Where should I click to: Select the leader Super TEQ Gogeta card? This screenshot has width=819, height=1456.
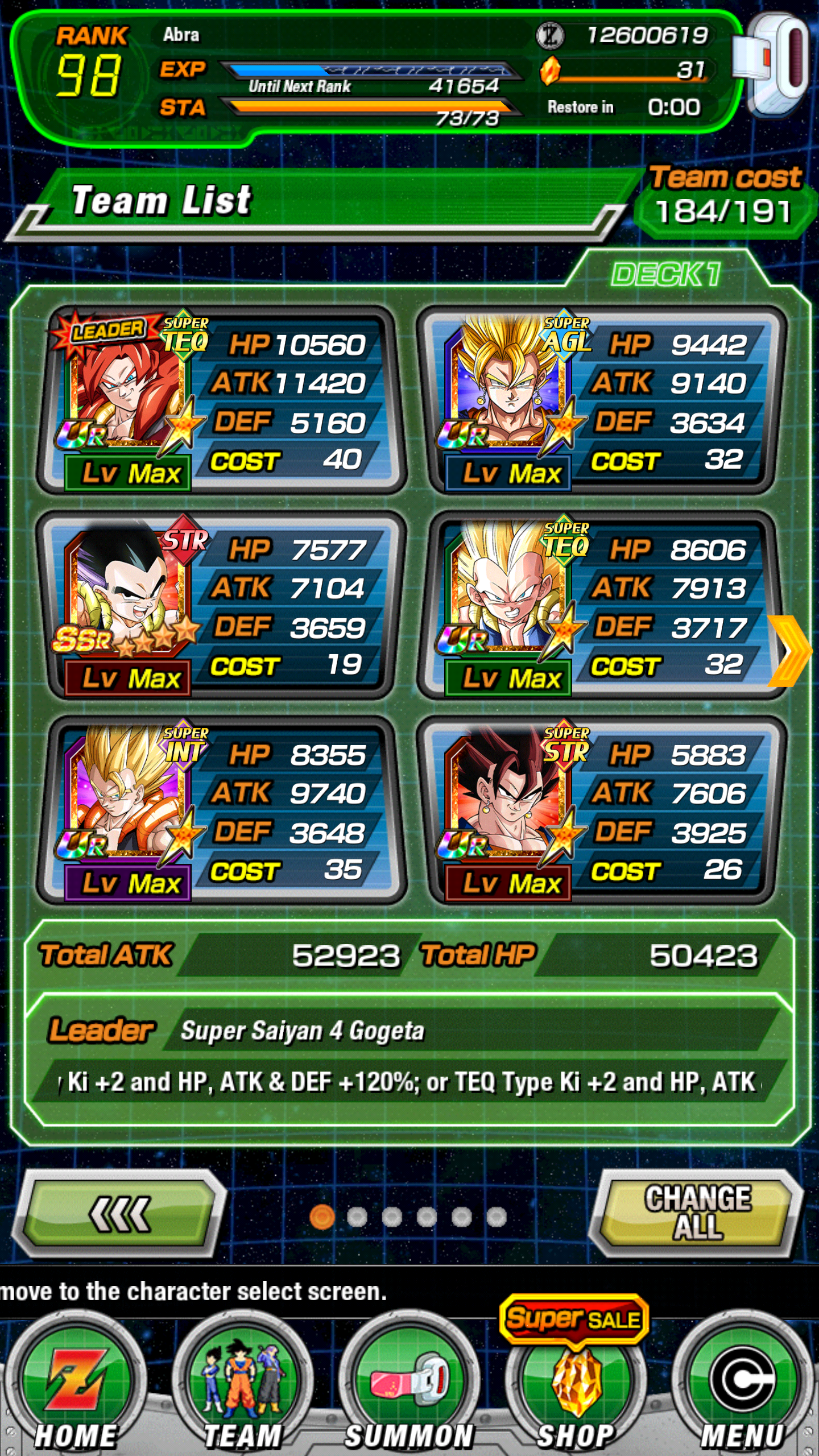[221, 400]
